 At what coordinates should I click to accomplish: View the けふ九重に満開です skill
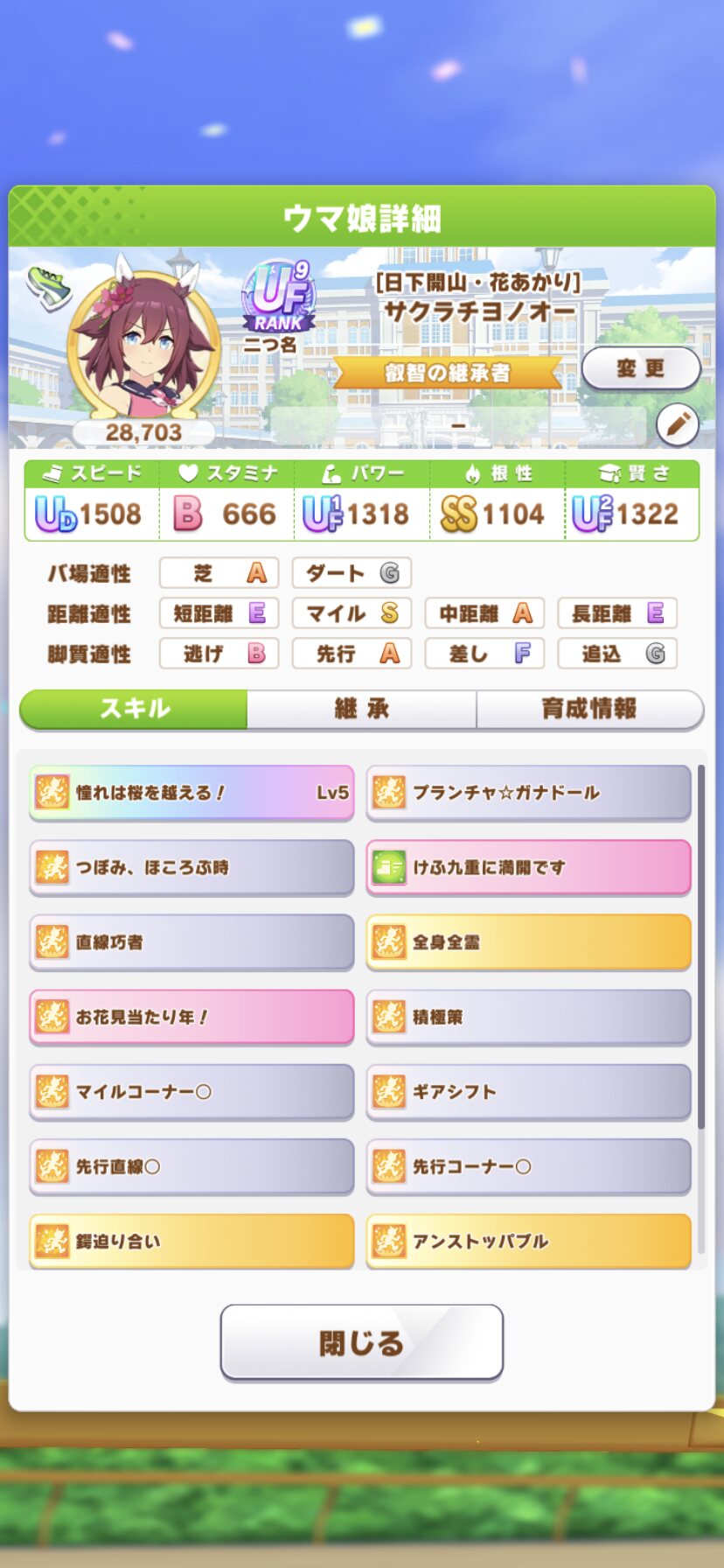(528, 867)
